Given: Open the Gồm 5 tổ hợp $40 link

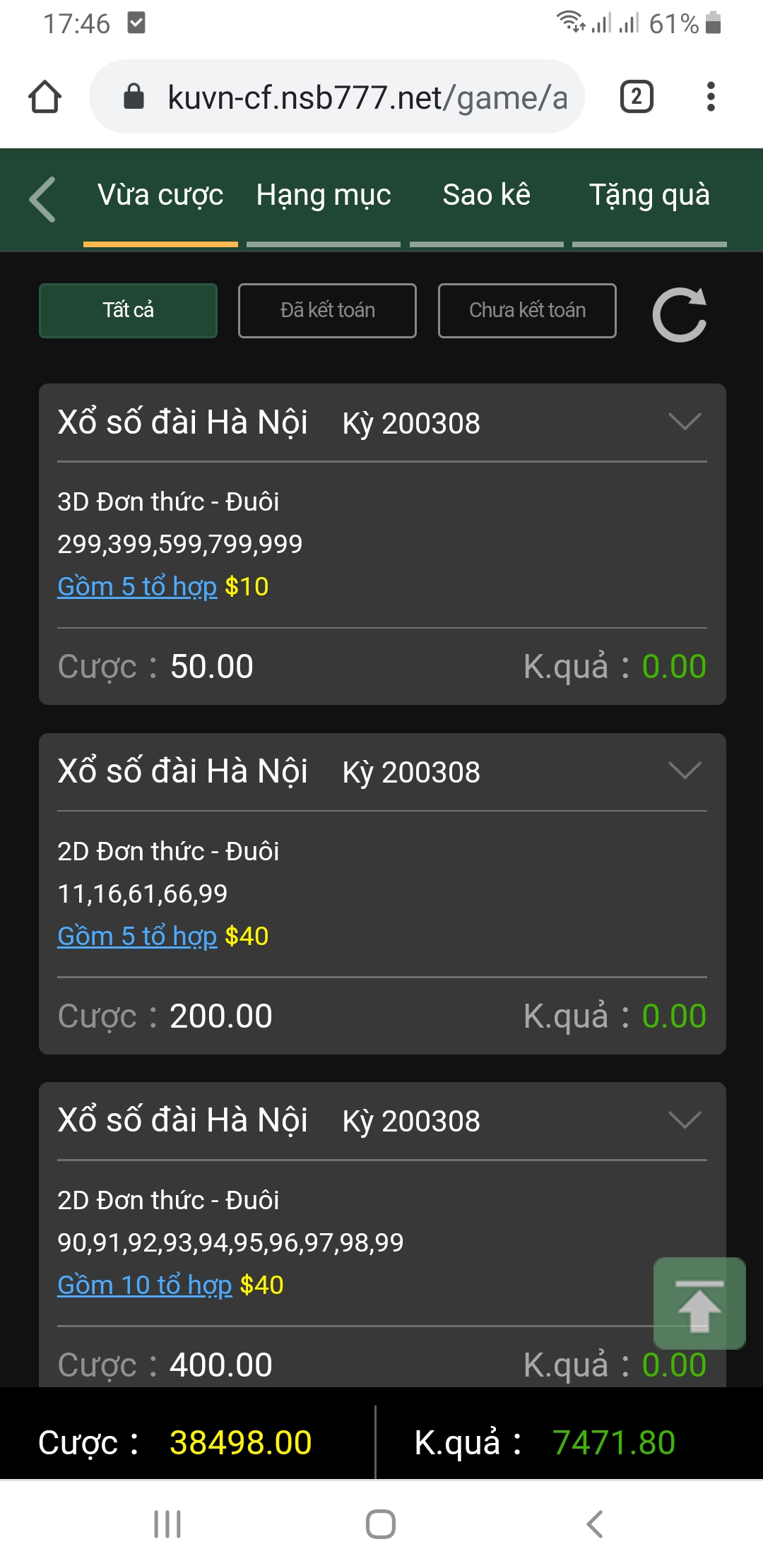Looking at the screenshot, I should pyautogui.click(x=137, y=937).
